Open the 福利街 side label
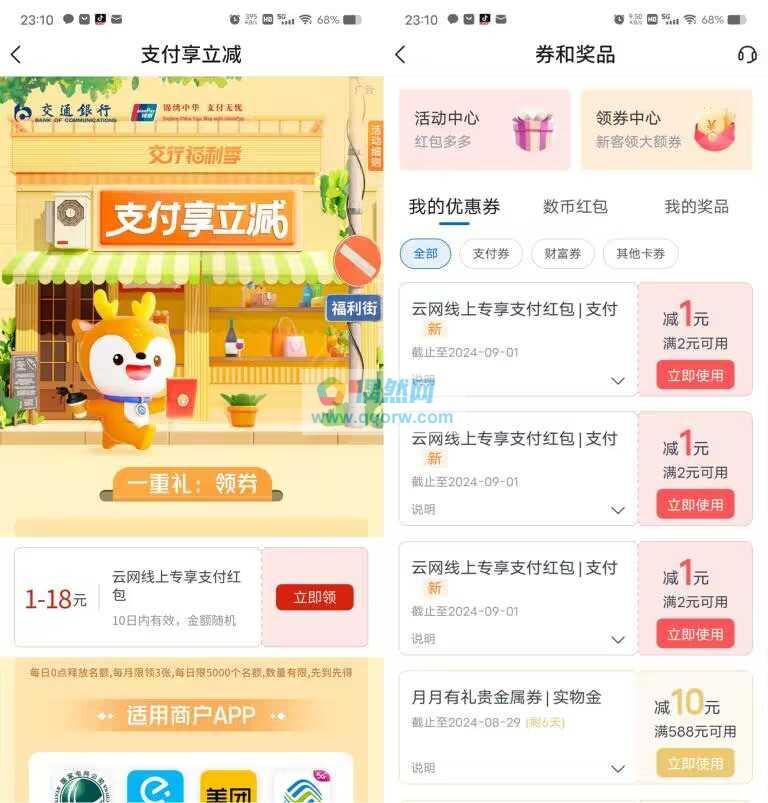 (355, 308)
